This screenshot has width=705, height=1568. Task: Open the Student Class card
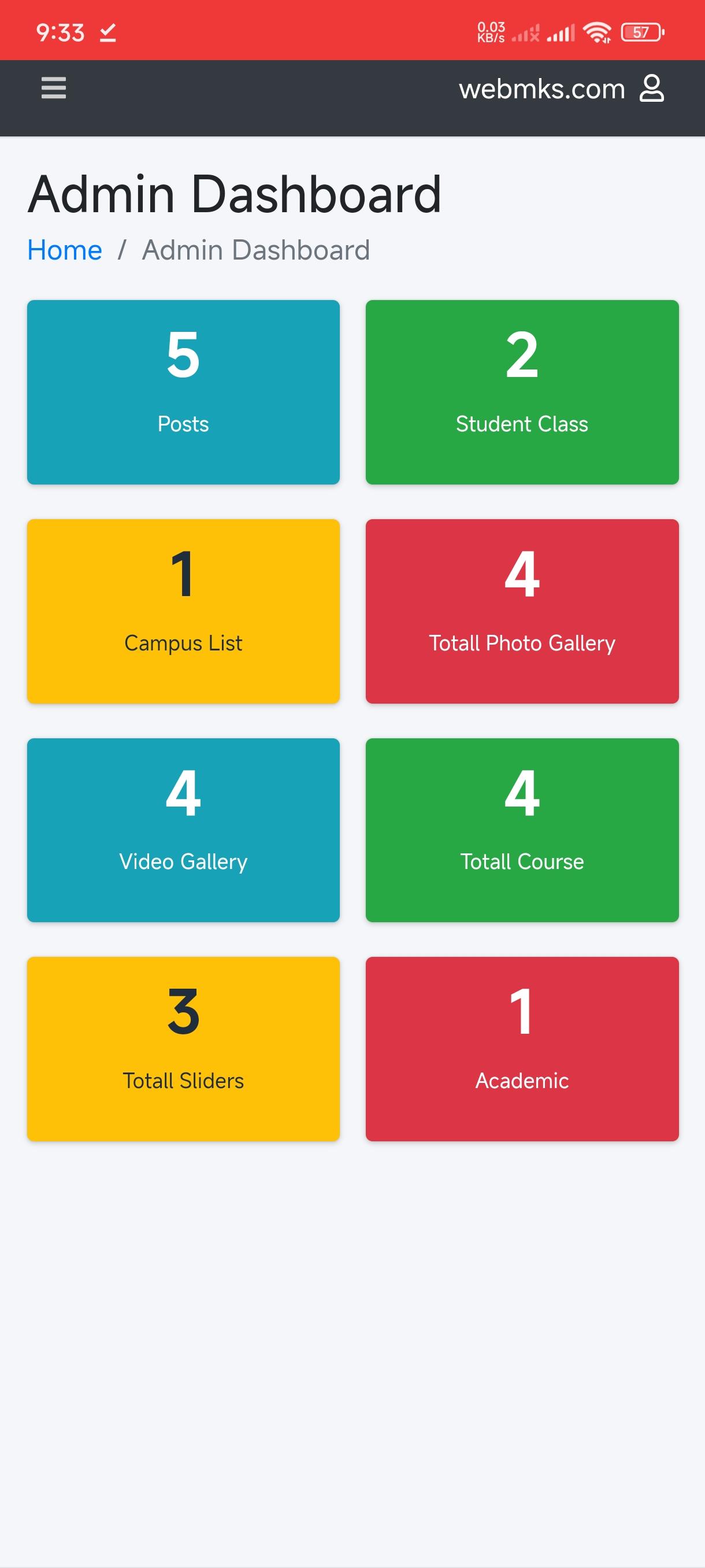522,392
